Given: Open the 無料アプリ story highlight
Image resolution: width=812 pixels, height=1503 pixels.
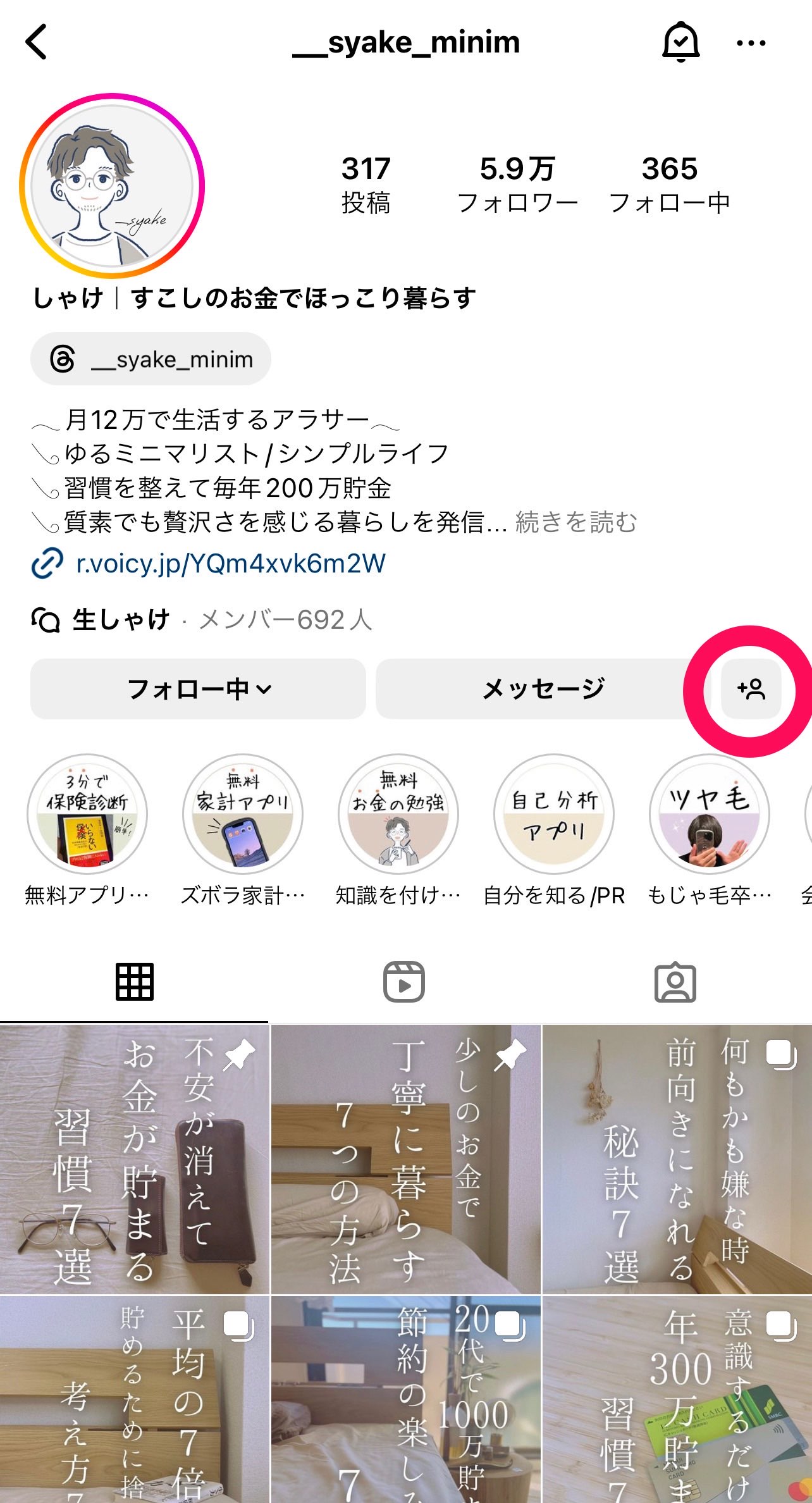Looking at the screenshot, I should click(87, 813).
